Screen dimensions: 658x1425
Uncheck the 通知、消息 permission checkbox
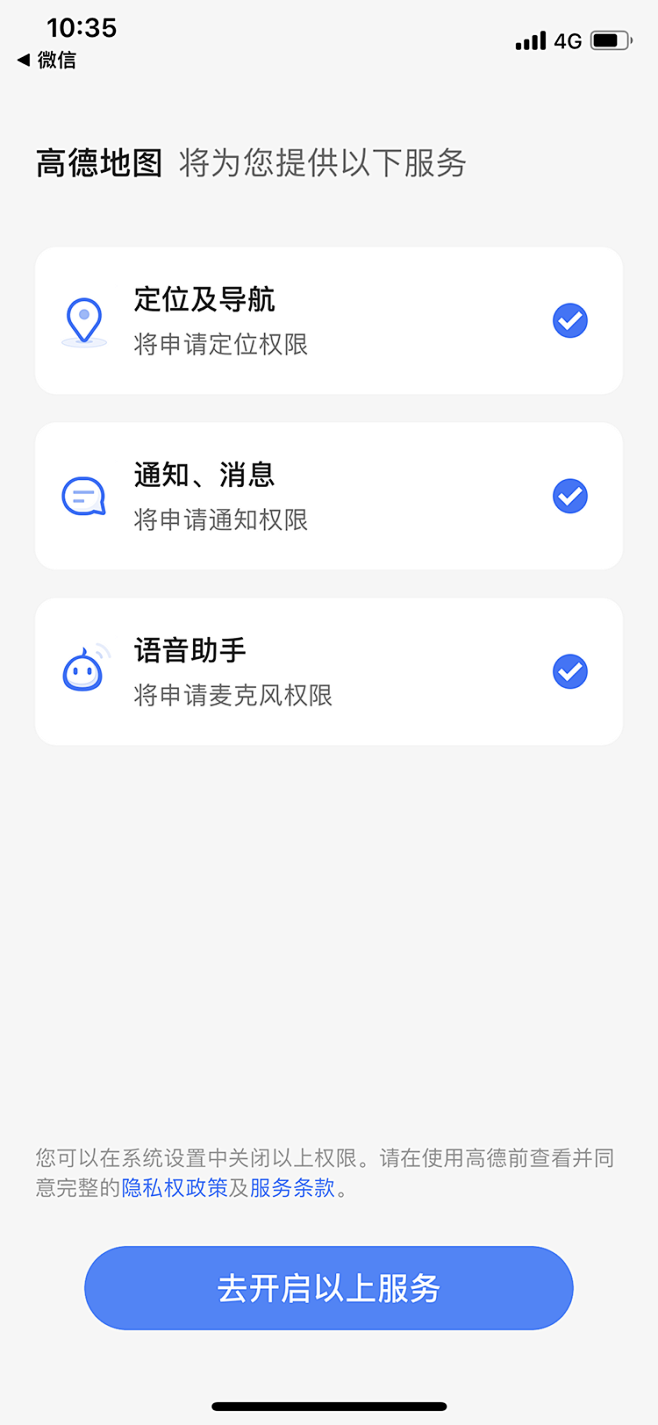coord(570,496)
